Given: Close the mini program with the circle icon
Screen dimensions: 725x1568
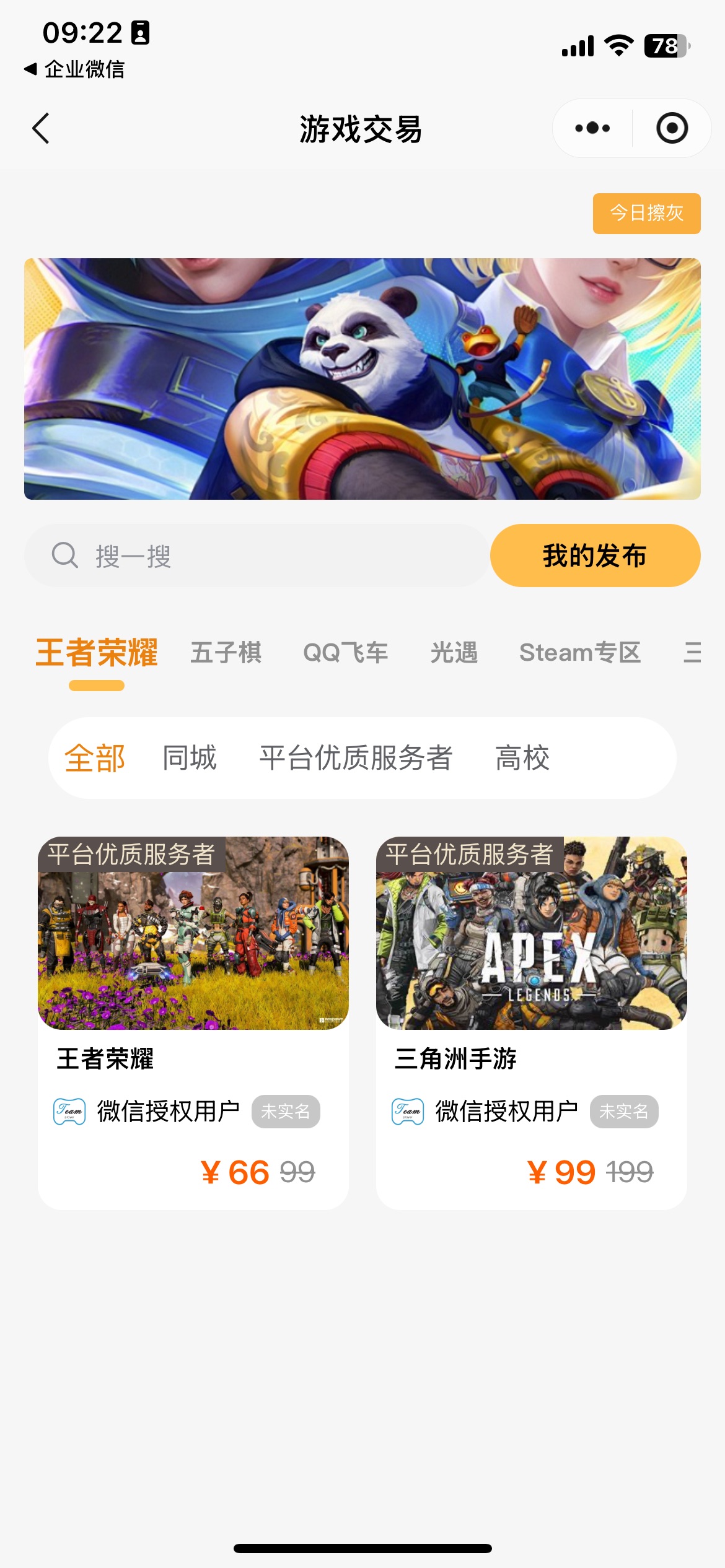Looking at the screenshot, I should 672,128.
